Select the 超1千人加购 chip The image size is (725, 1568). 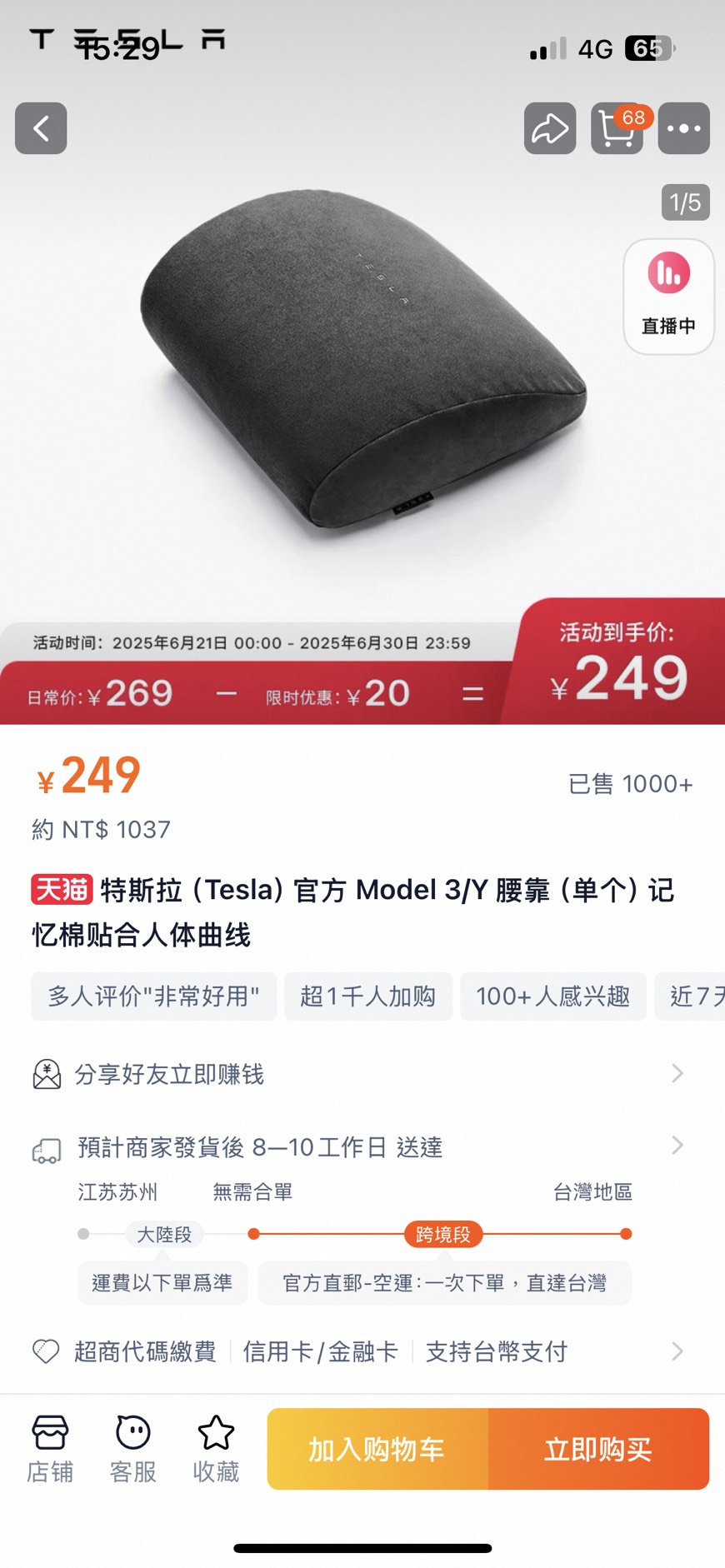367,996
